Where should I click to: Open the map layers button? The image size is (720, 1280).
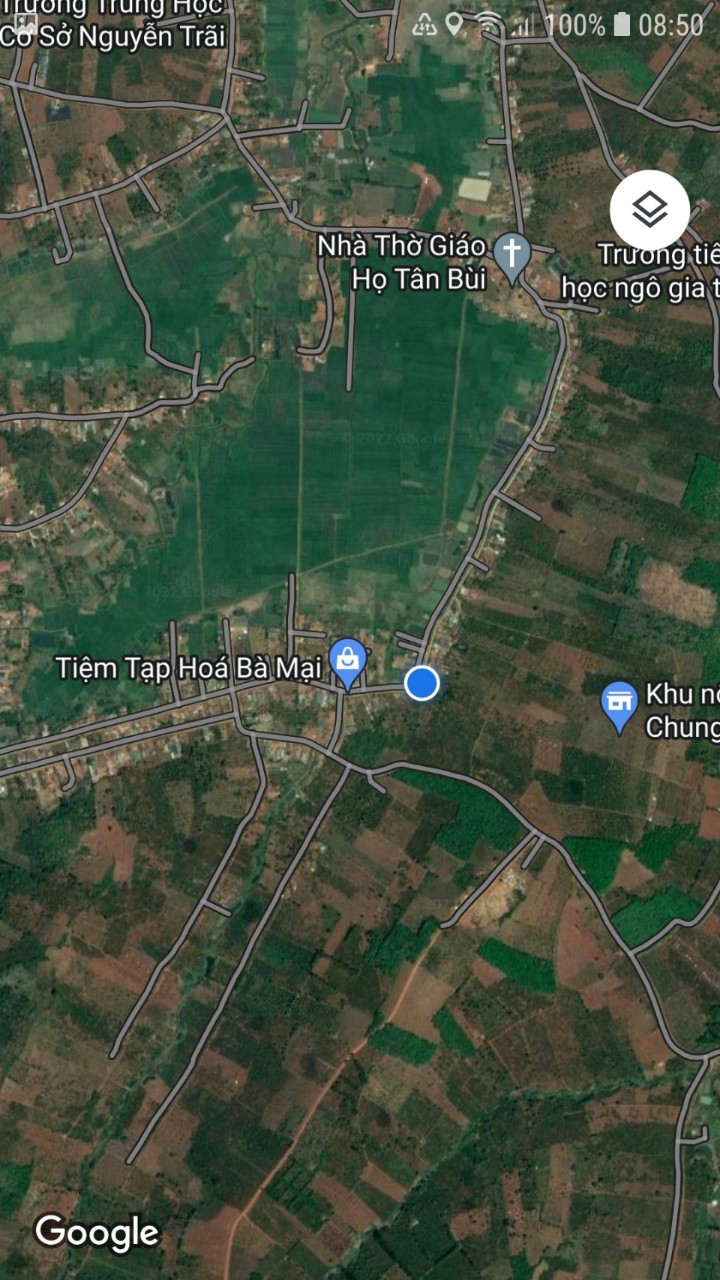pos(650,210)
